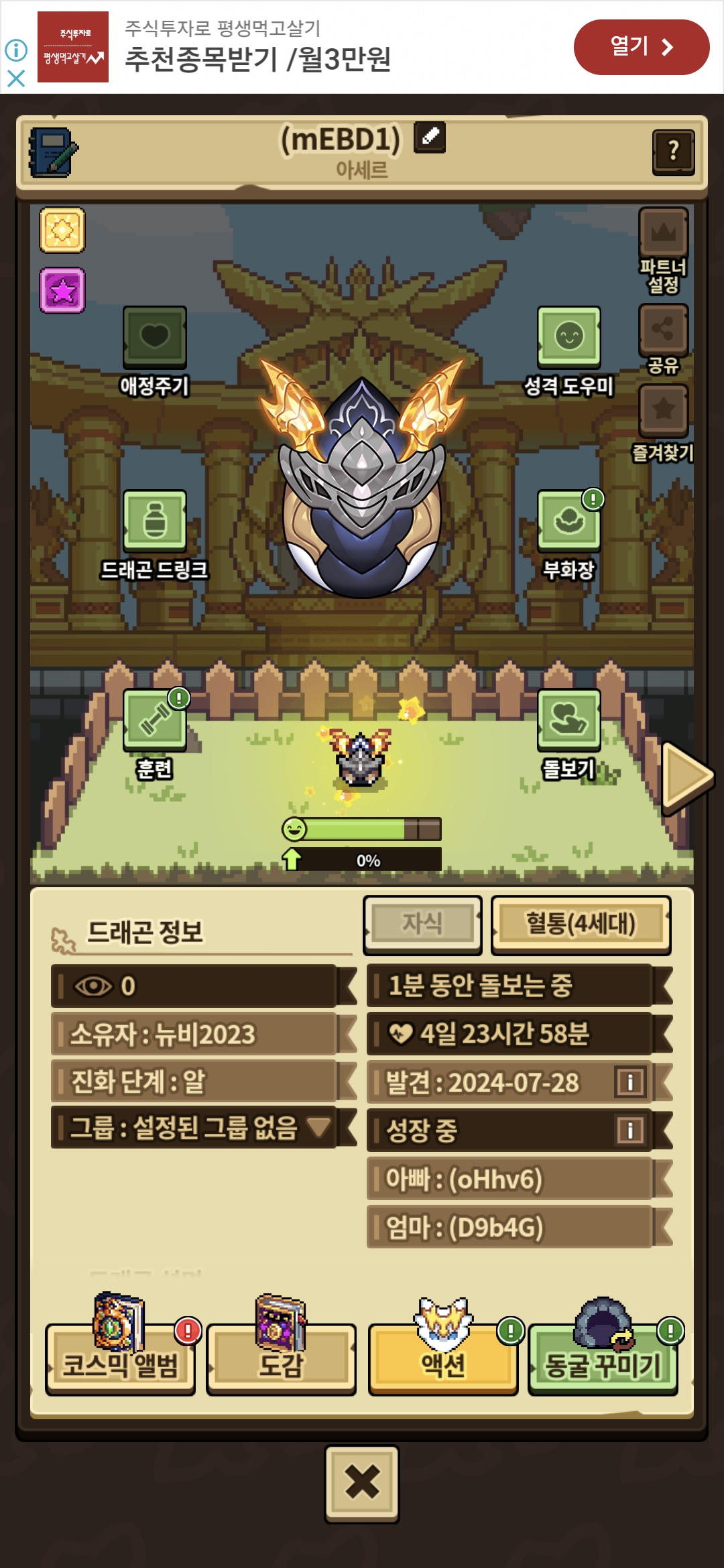This screenshot has width=724, height=1568.
Task: Close the dragon screen with X
Action: tap(362, 1482)
